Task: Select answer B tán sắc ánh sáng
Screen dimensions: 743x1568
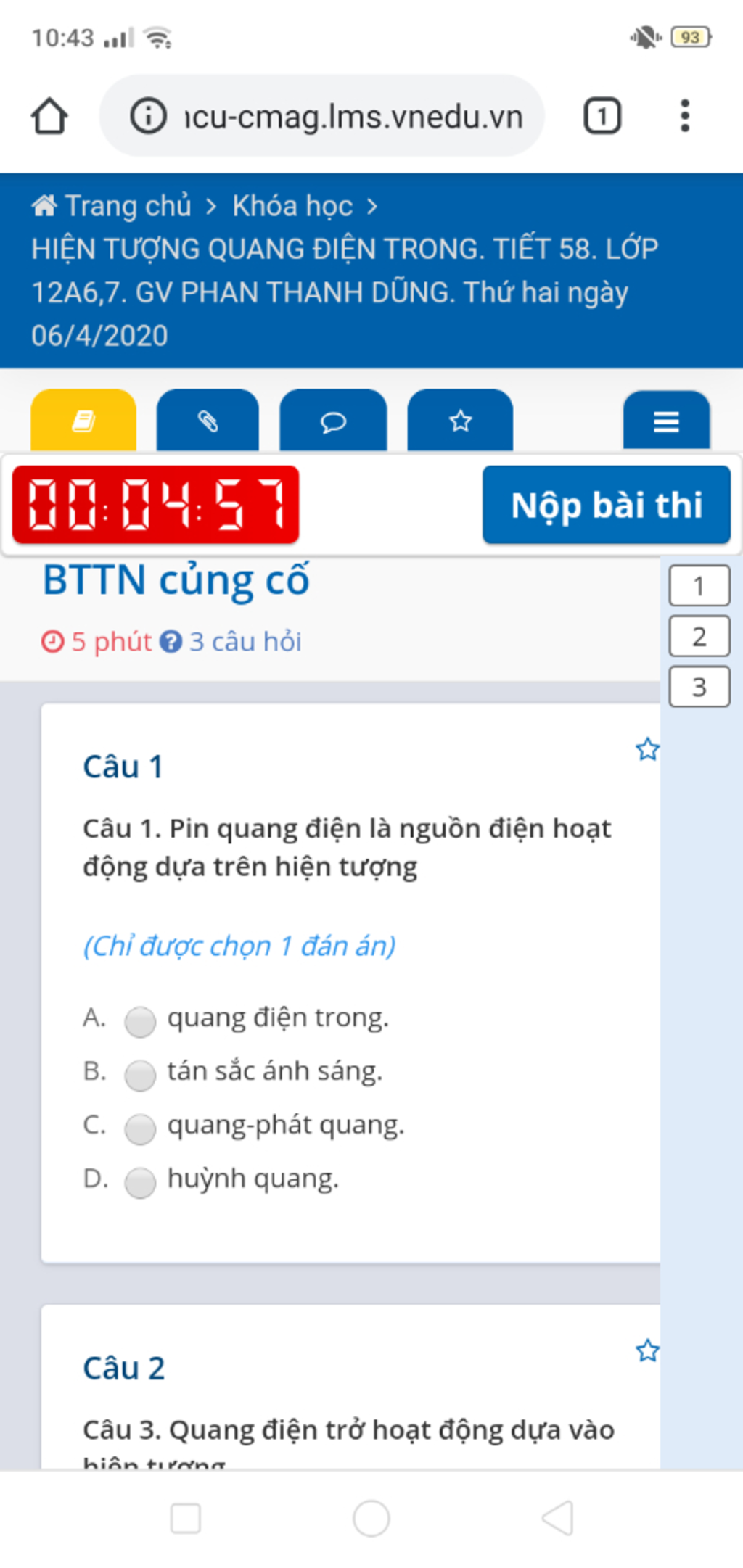Action: [140, 1076]
